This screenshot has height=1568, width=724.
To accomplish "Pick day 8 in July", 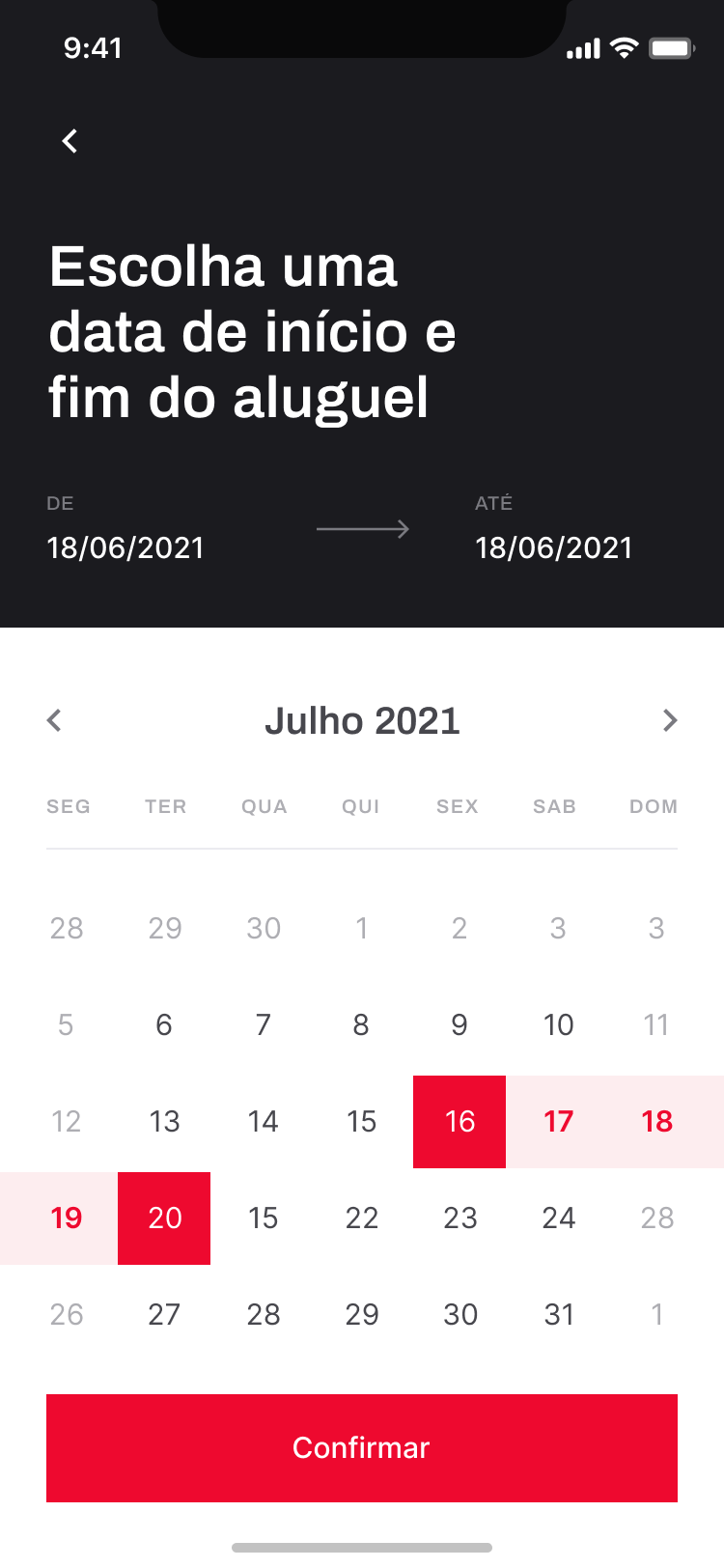I will (x=361, y=1024).
